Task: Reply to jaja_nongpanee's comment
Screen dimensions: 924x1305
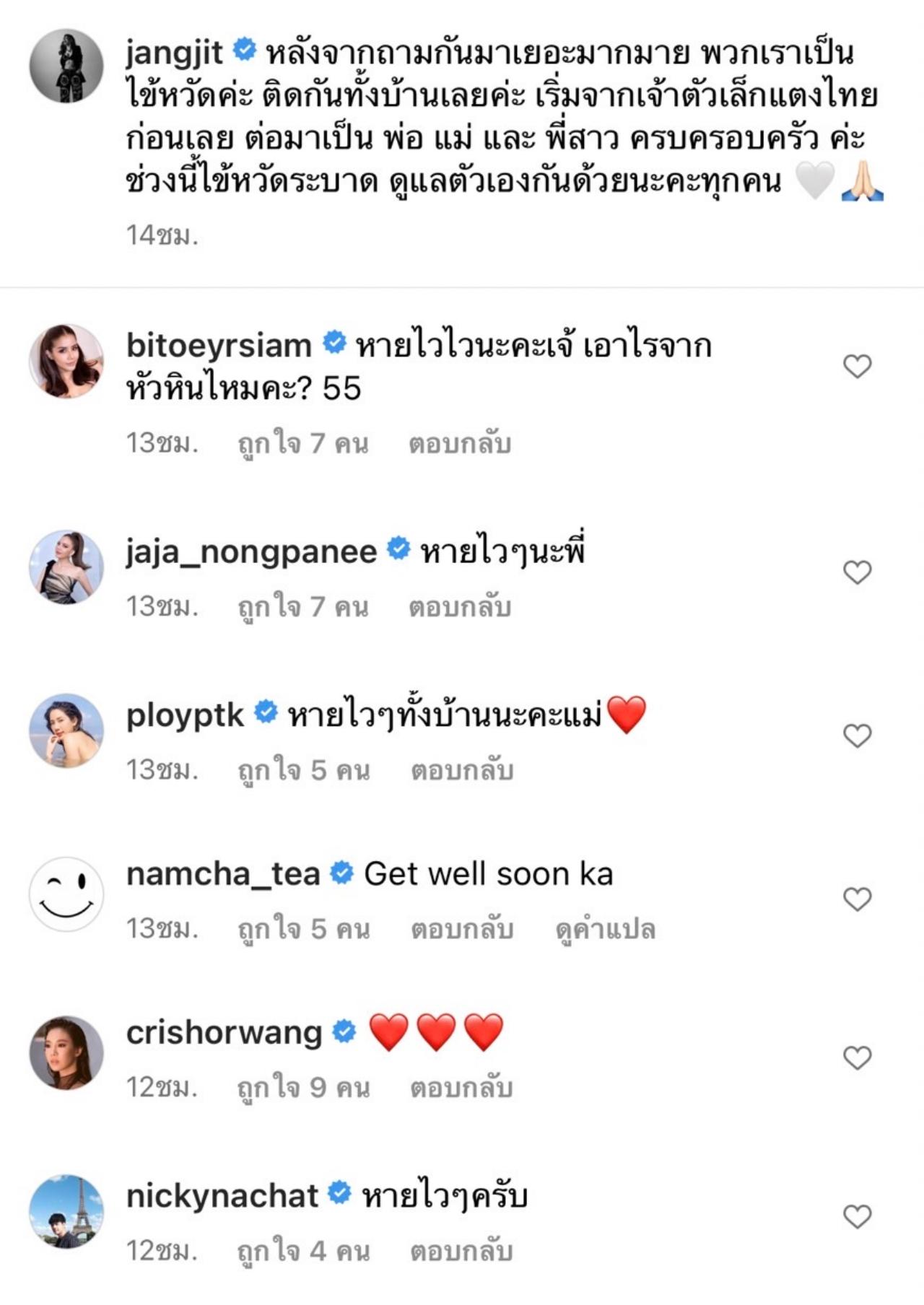Action: (460, 607)
